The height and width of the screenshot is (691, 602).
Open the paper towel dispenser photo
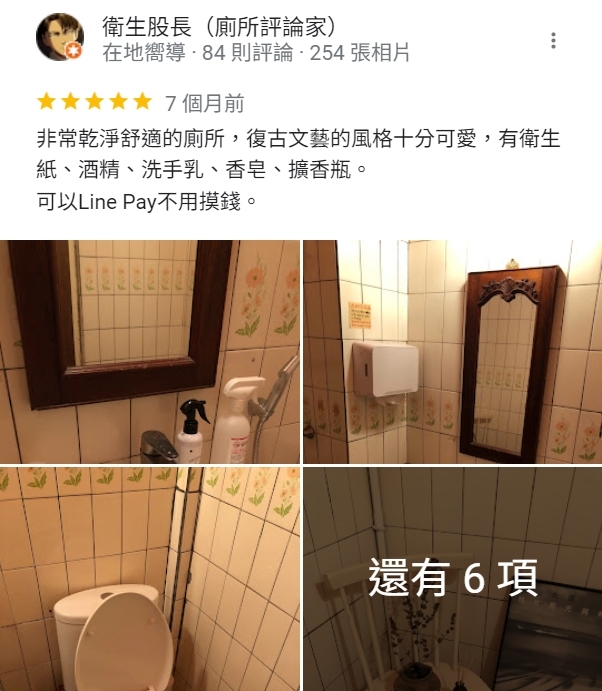tap(452, 351)
